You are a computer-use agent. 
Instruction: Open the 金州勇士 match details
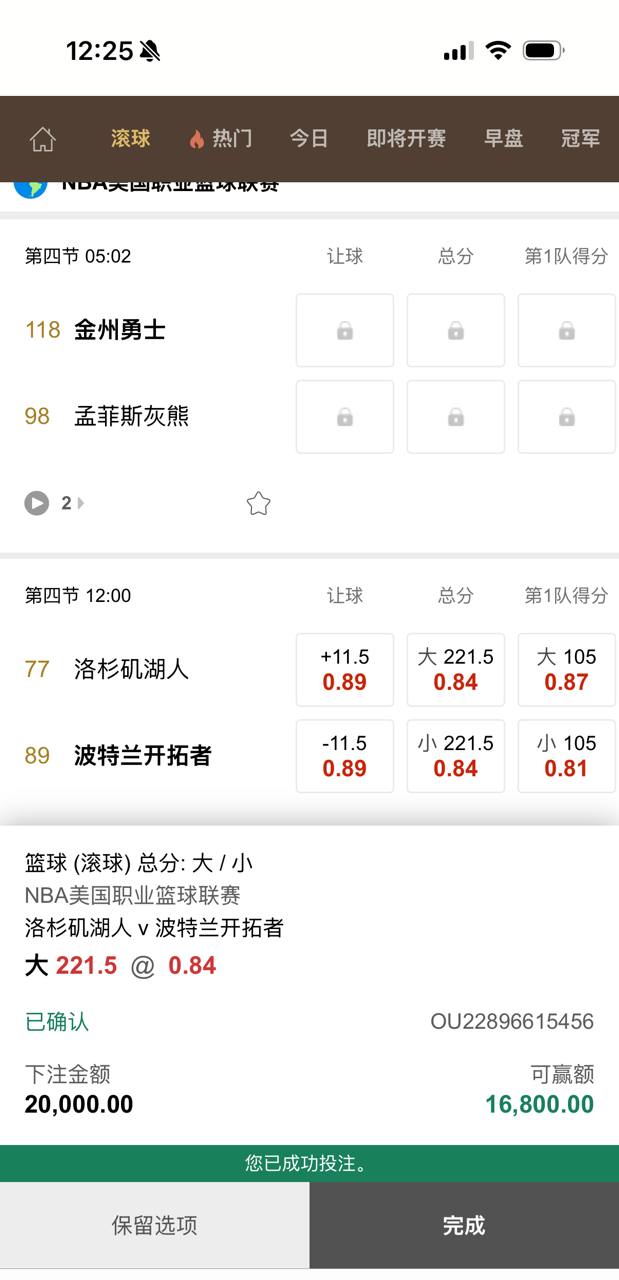coord(120,330)
